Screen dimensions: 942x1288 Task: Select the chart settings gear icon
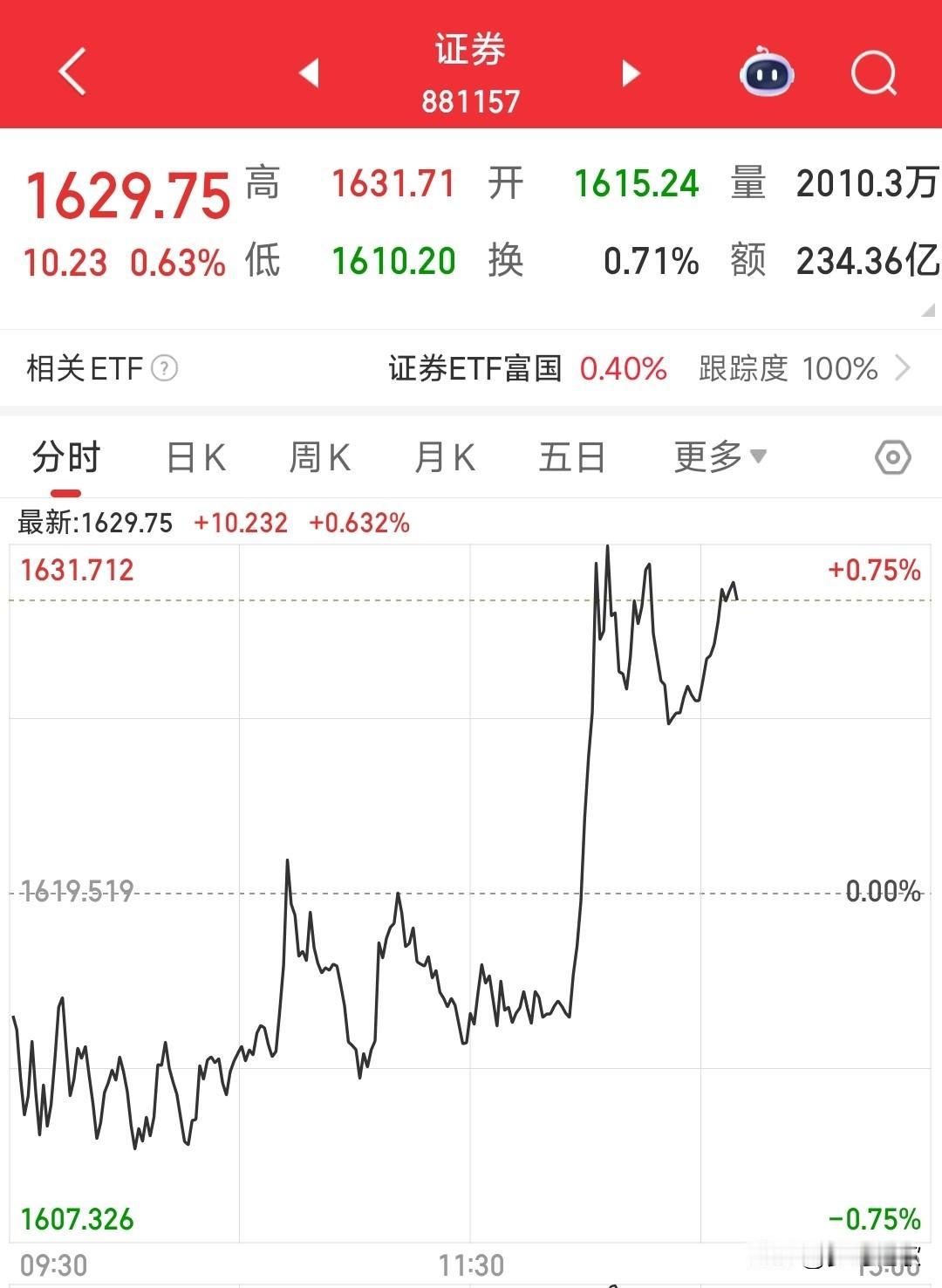(892, 456)
